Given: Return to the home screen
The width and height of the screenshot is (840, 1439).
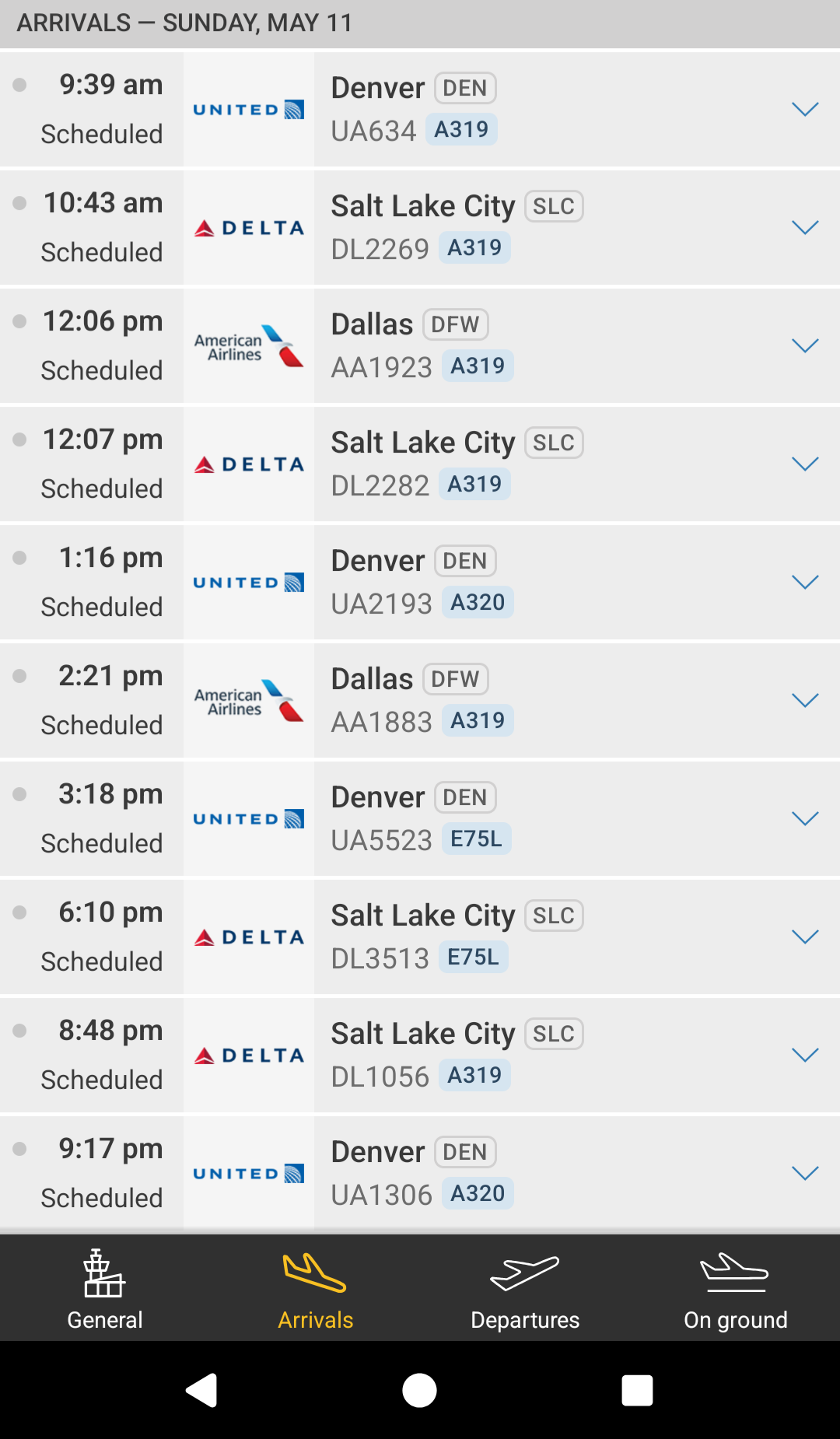Looking at the screenshot, I should coord(420,1390).
